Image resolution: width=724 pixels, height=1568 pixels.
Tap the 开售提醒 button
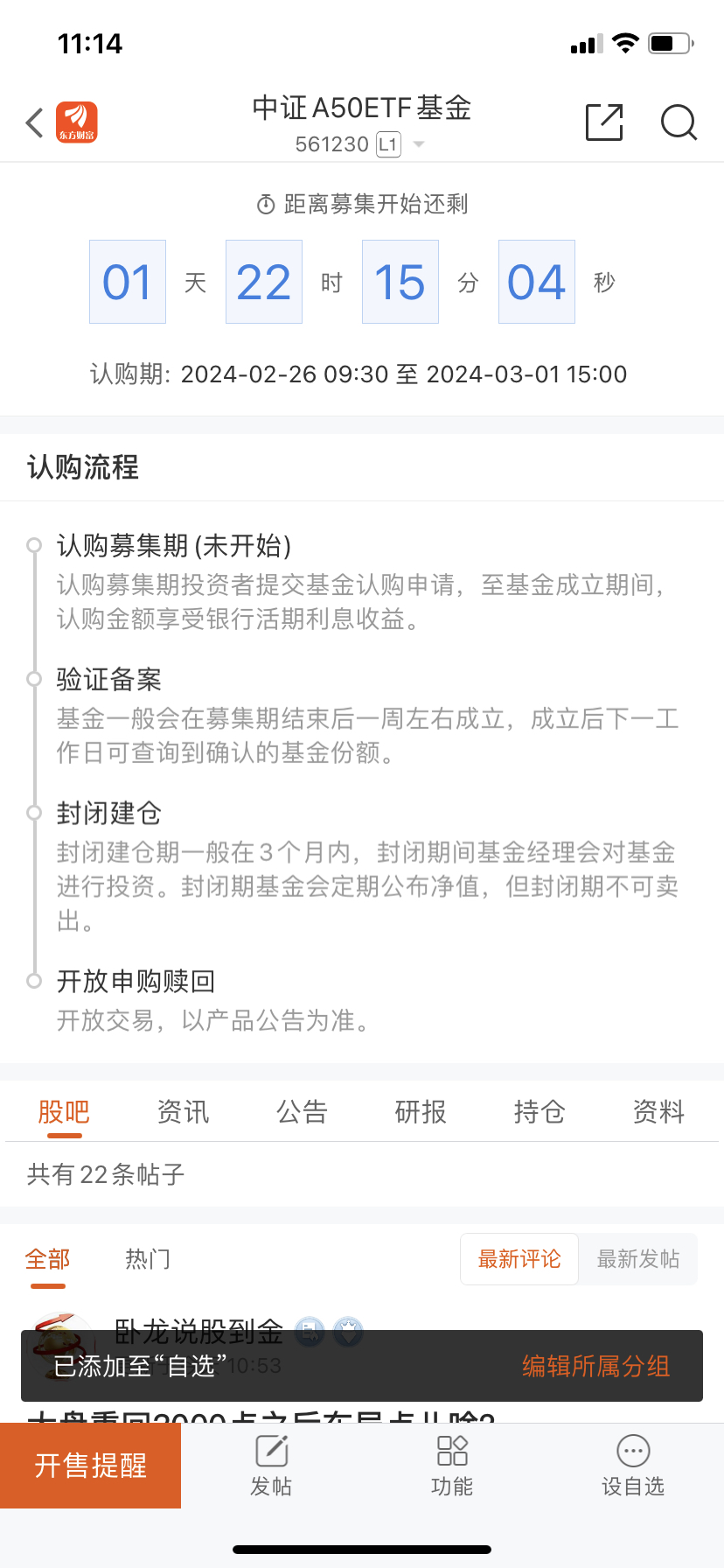click(91, 1466)
